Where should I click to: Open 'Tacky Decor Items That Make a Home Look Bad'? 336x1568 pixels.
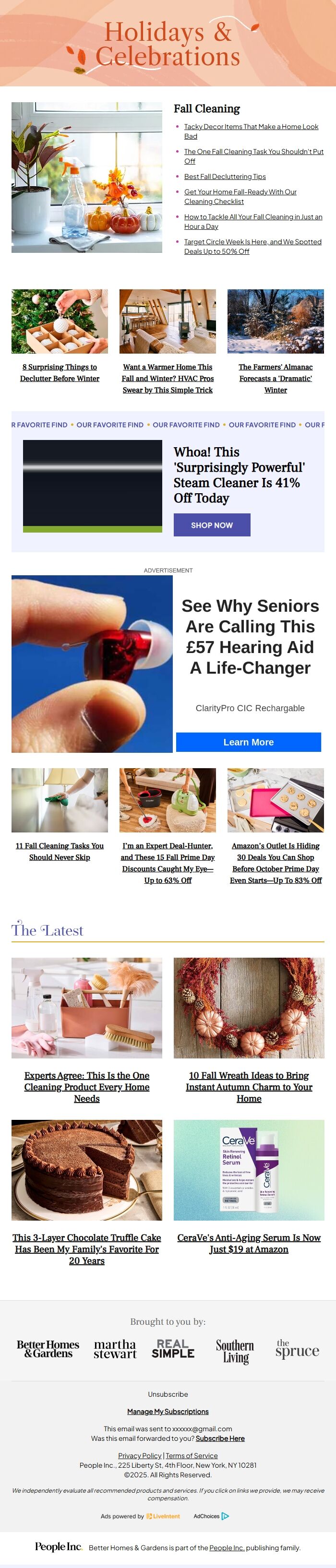pos(251,127)
